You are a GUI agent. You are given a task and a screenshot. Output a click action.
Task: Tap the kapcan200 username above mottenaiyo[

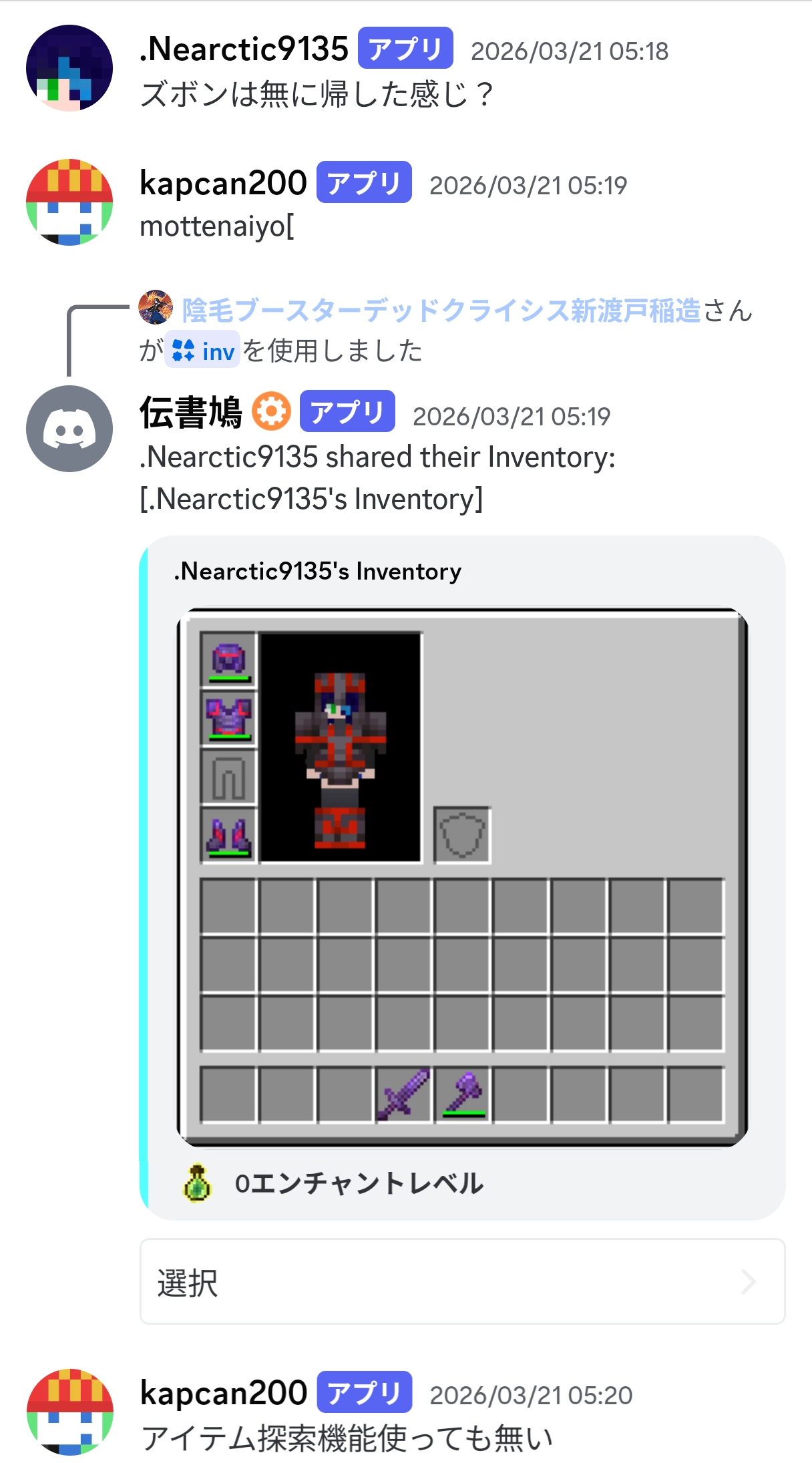pyautogui.click(x=223, y=184)
